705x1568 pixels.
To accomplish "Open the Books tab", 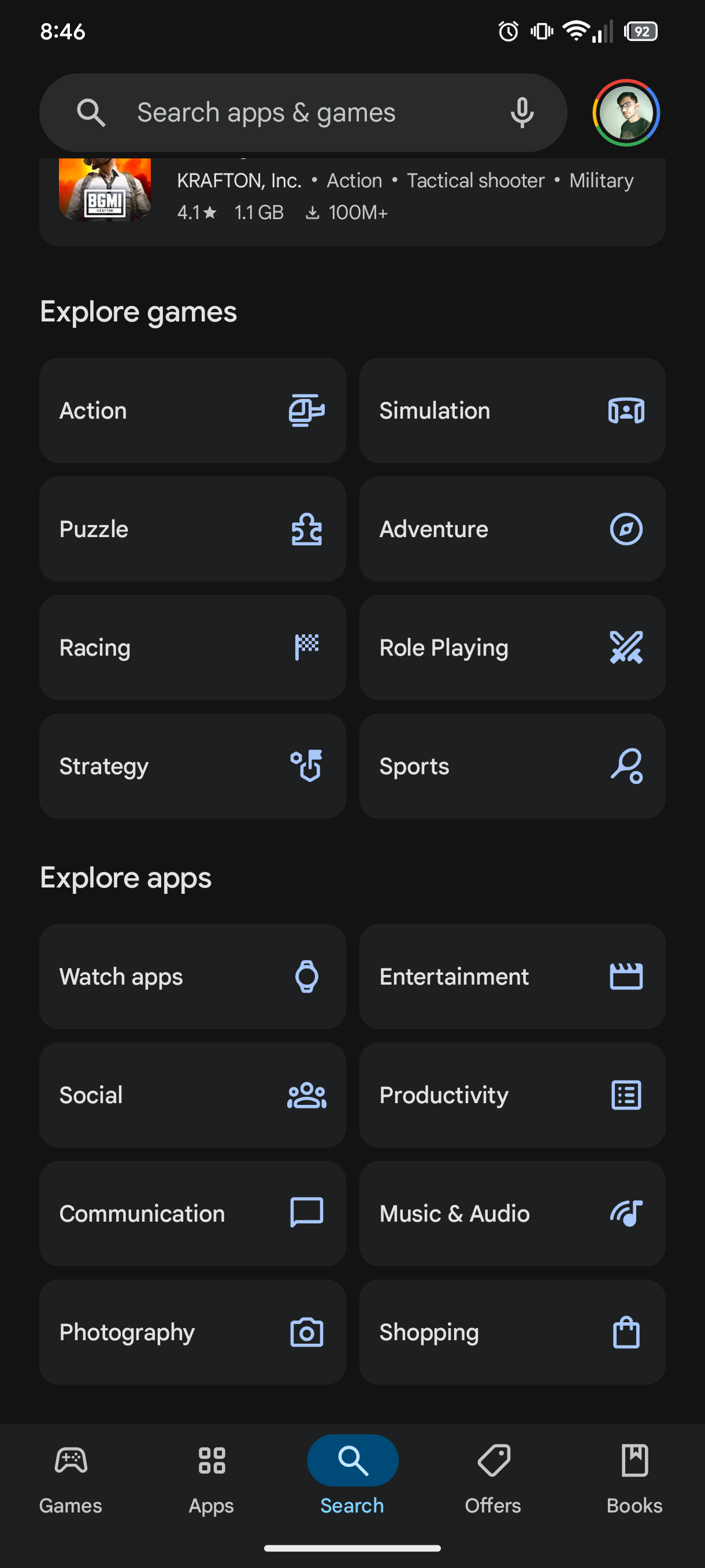I will tap(634, 1479).
